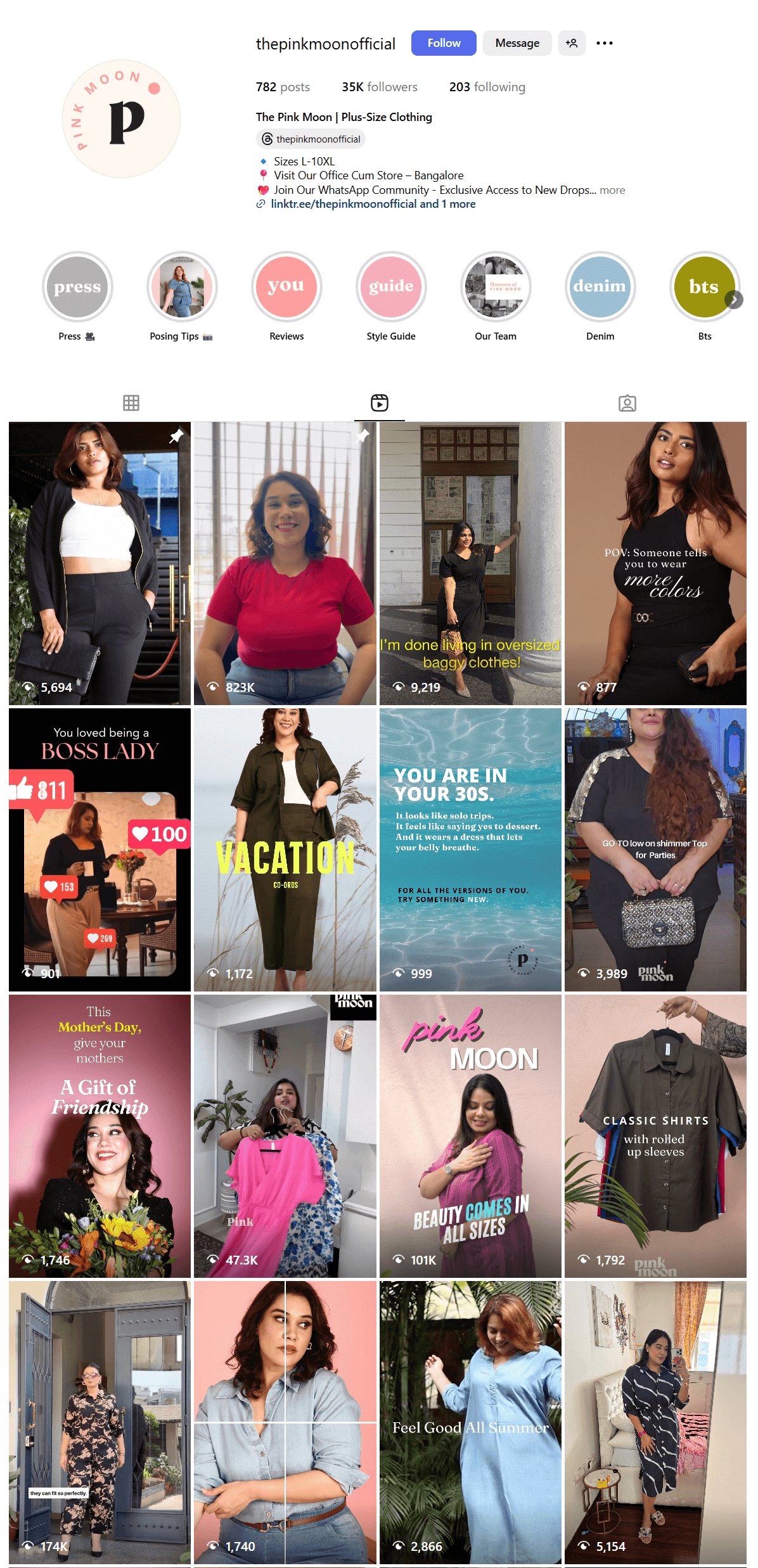Viewport: 758px width, 1568px height.
Task: View the Denim highlight
Action: (x=600, y=287)
